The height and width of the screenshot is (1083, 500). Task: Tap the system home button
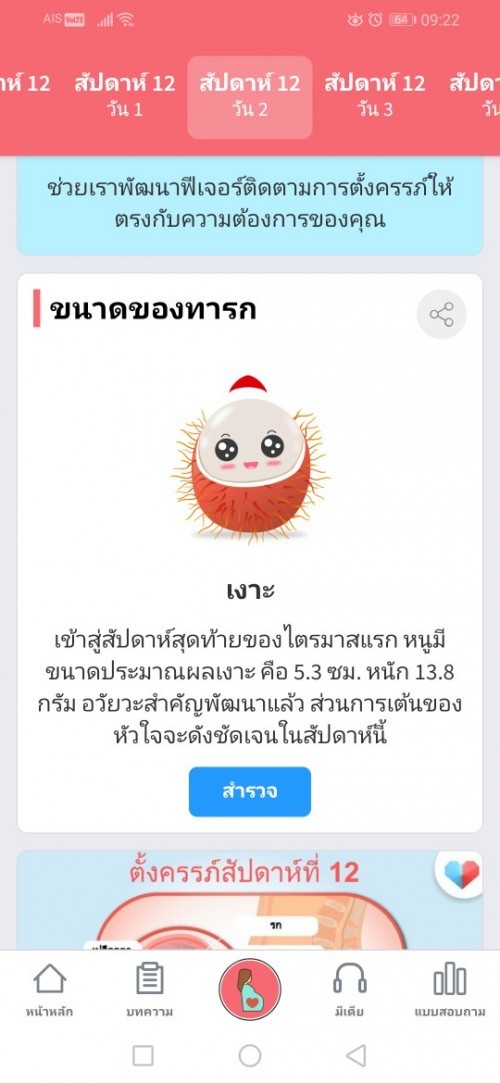click(x=249, y=1055)
